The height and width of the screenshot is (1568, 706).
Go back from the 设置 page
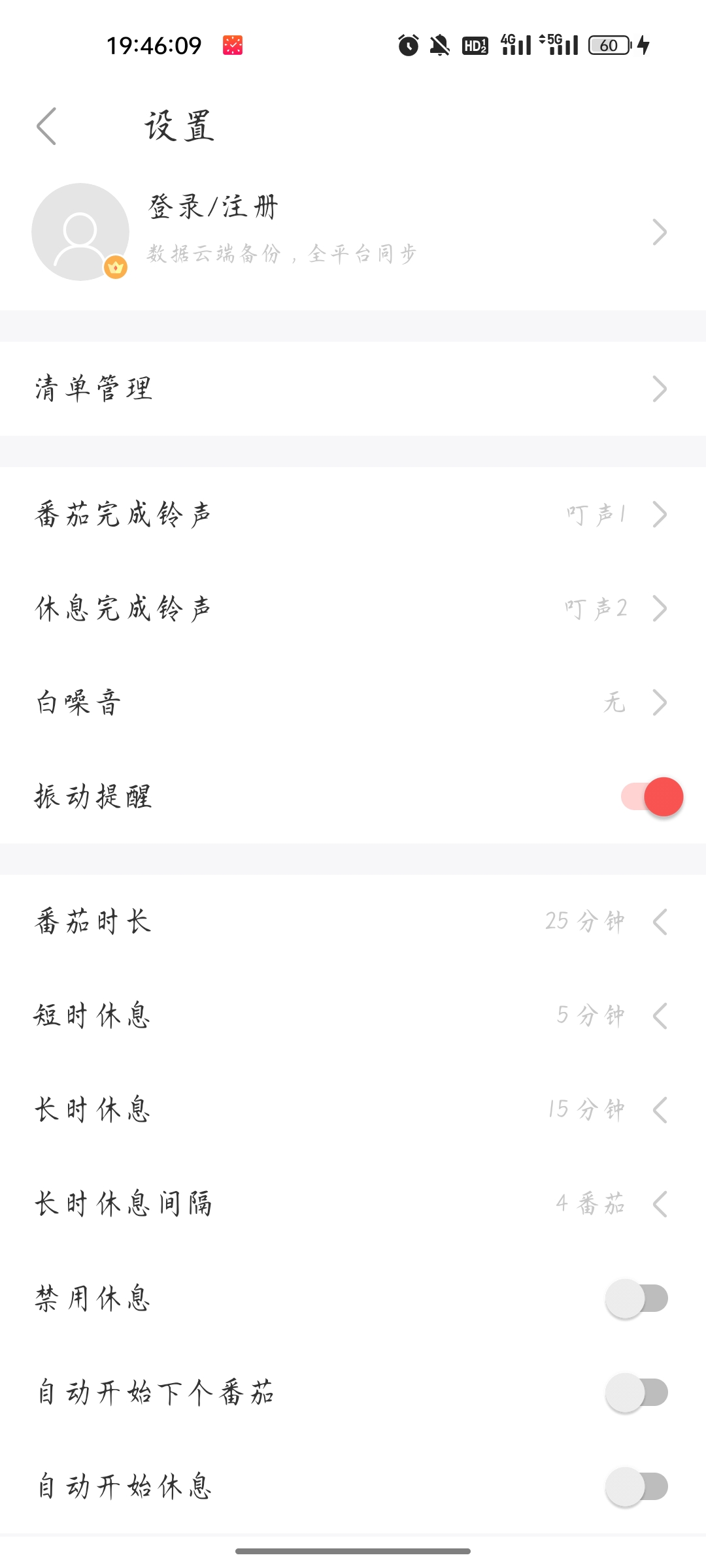pos(46,126)
